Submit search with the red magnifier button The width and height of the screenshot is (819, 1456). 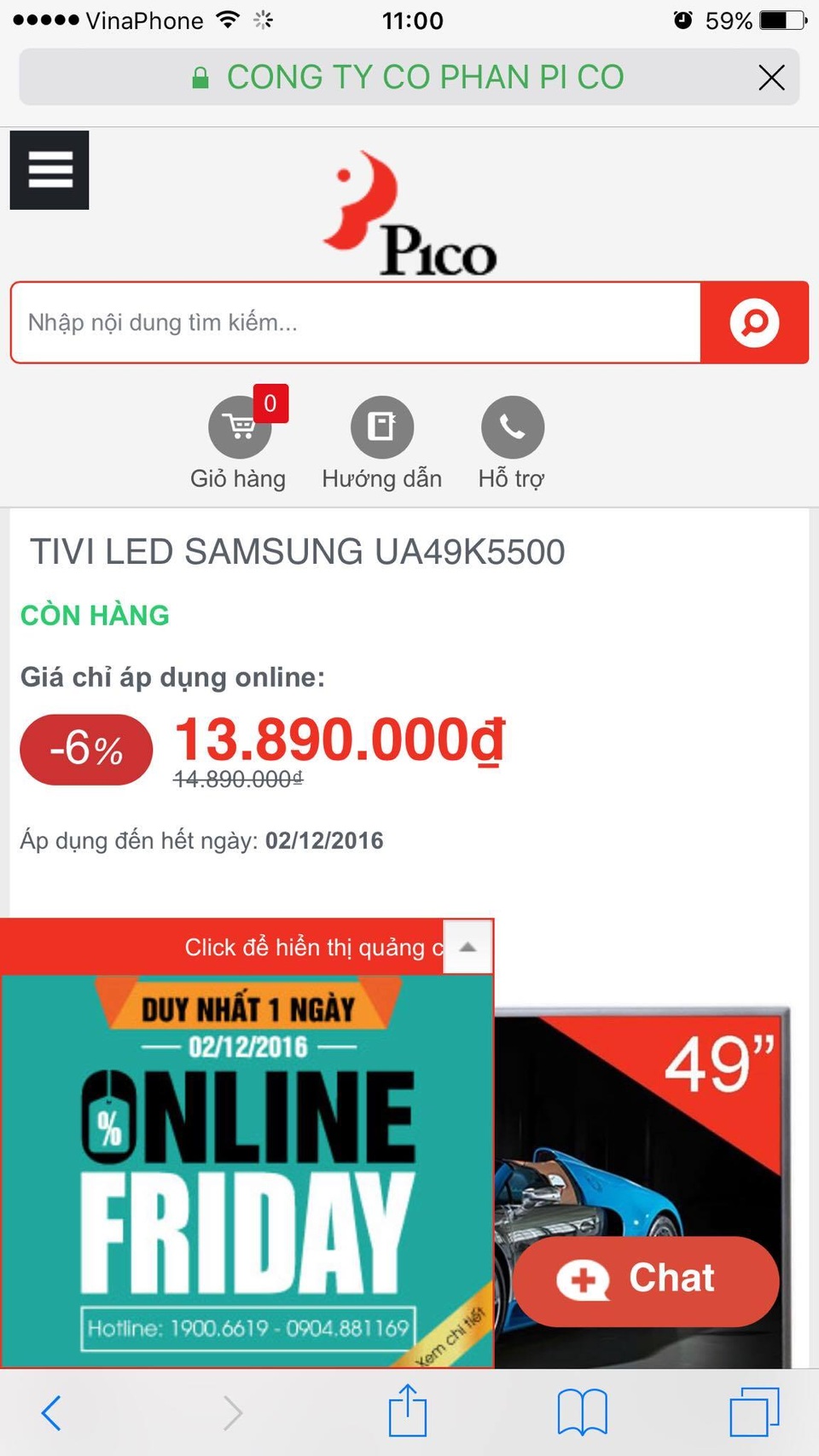point(754,323)
